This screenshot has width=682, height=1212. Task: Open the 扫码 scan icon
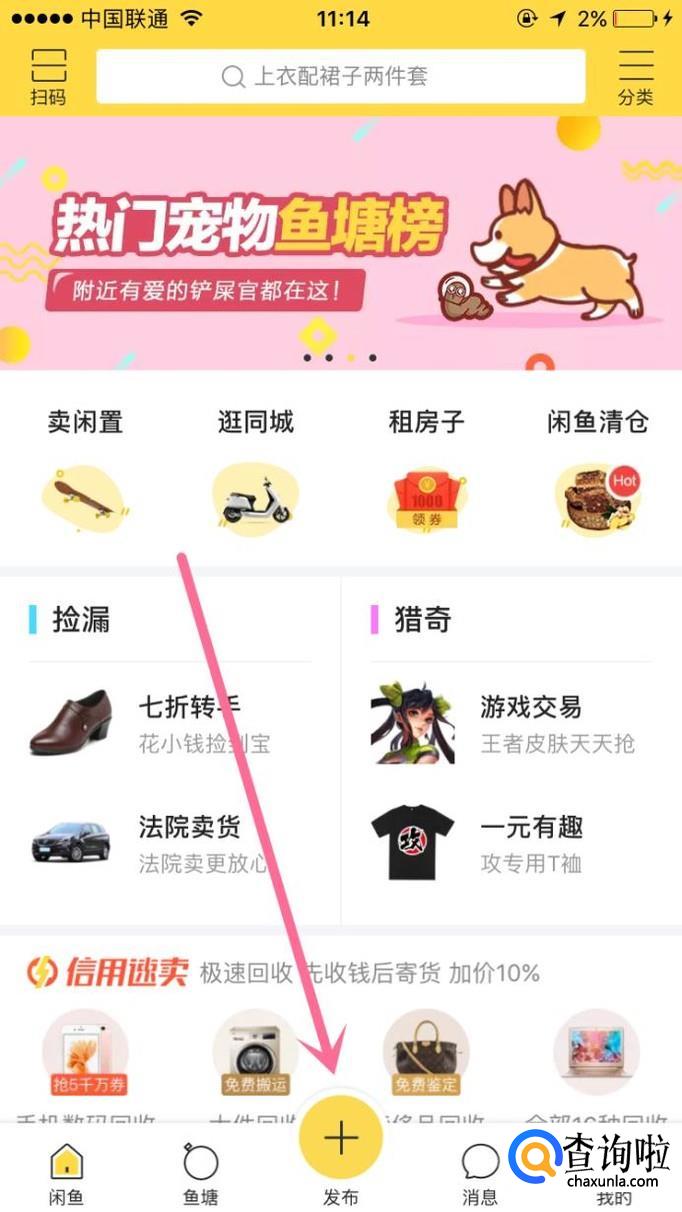pyautogui.click(x=48, y=76)
